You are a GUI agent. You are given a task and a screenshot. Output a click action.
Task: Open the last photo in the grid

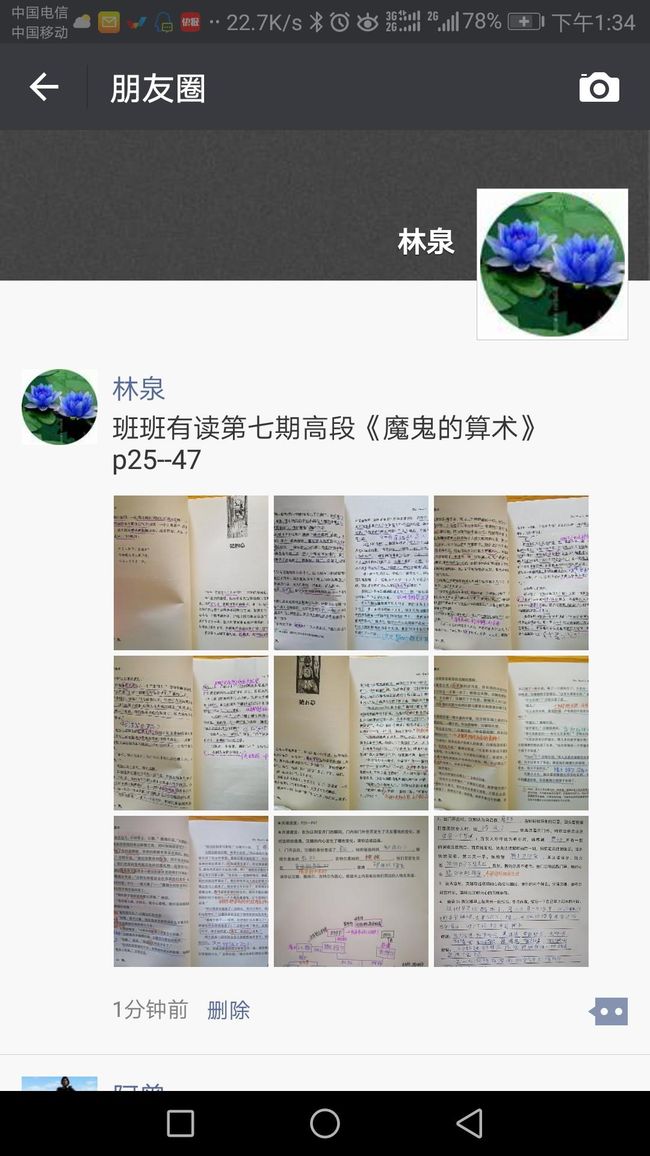(x=511, y=891)
